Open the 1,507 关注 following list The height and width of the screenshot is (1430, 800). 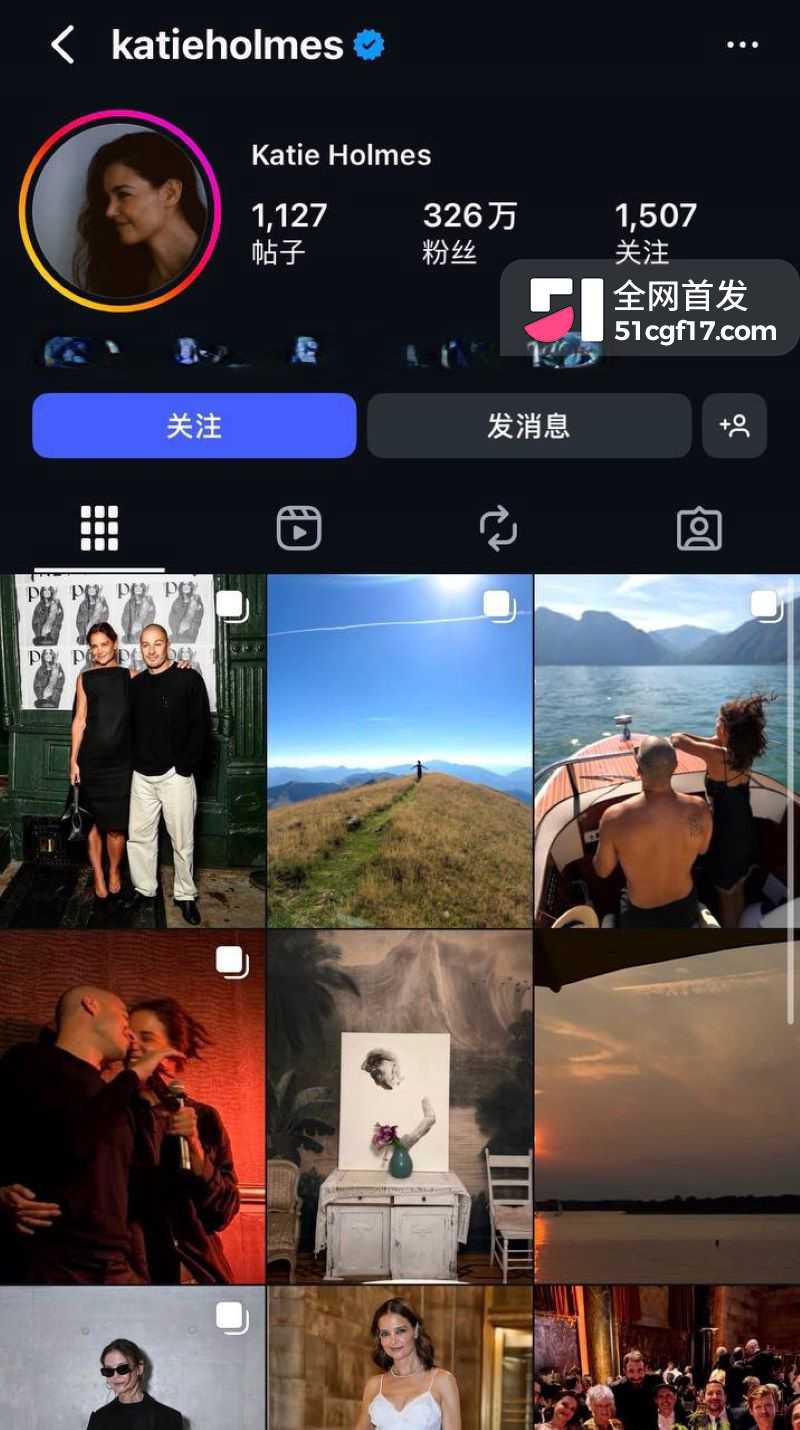[655, 232]
